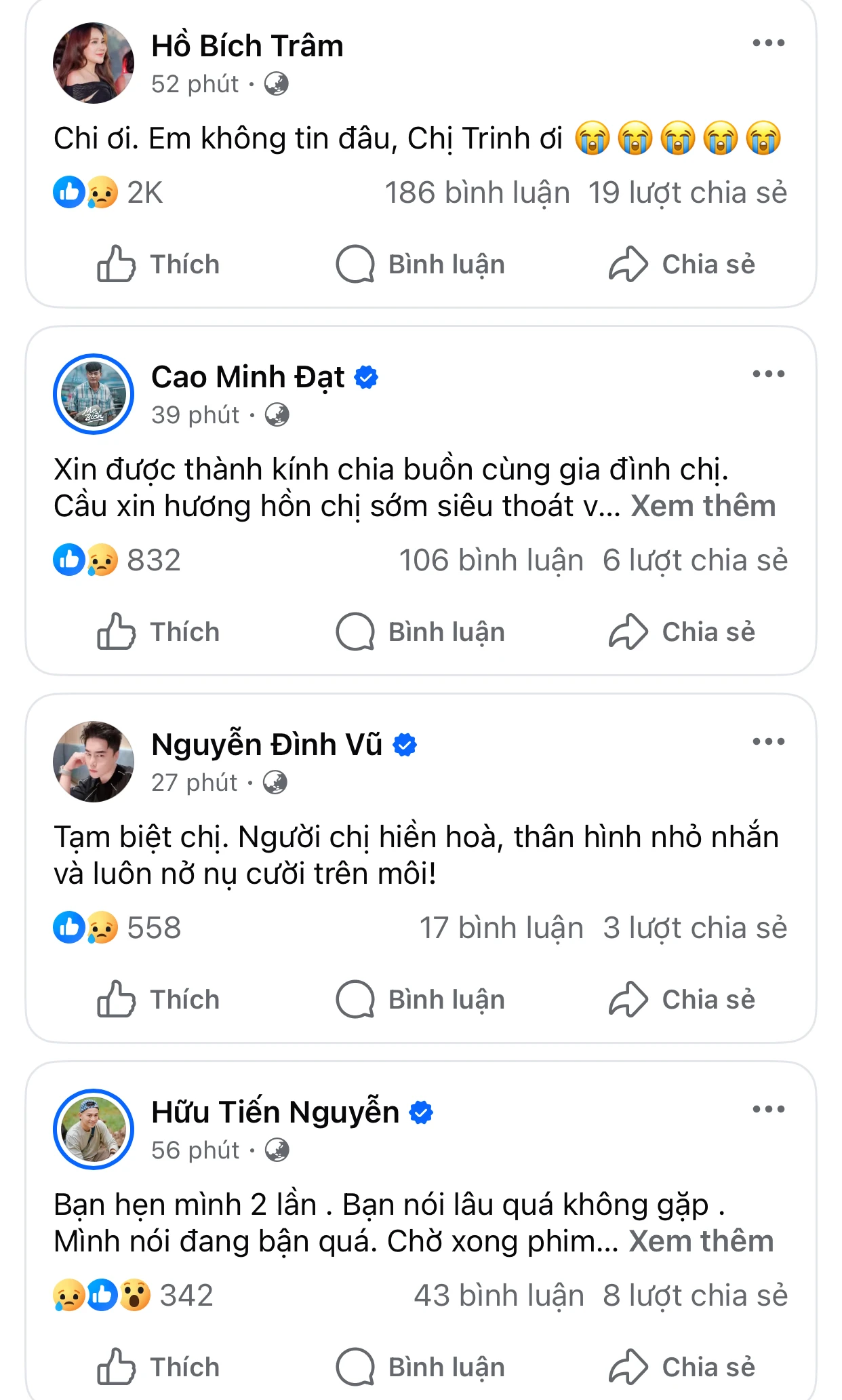Open overflow menu on Cao Minh Đạt's post
Viewport: 842px width, 1400px height.
(768, 374)
